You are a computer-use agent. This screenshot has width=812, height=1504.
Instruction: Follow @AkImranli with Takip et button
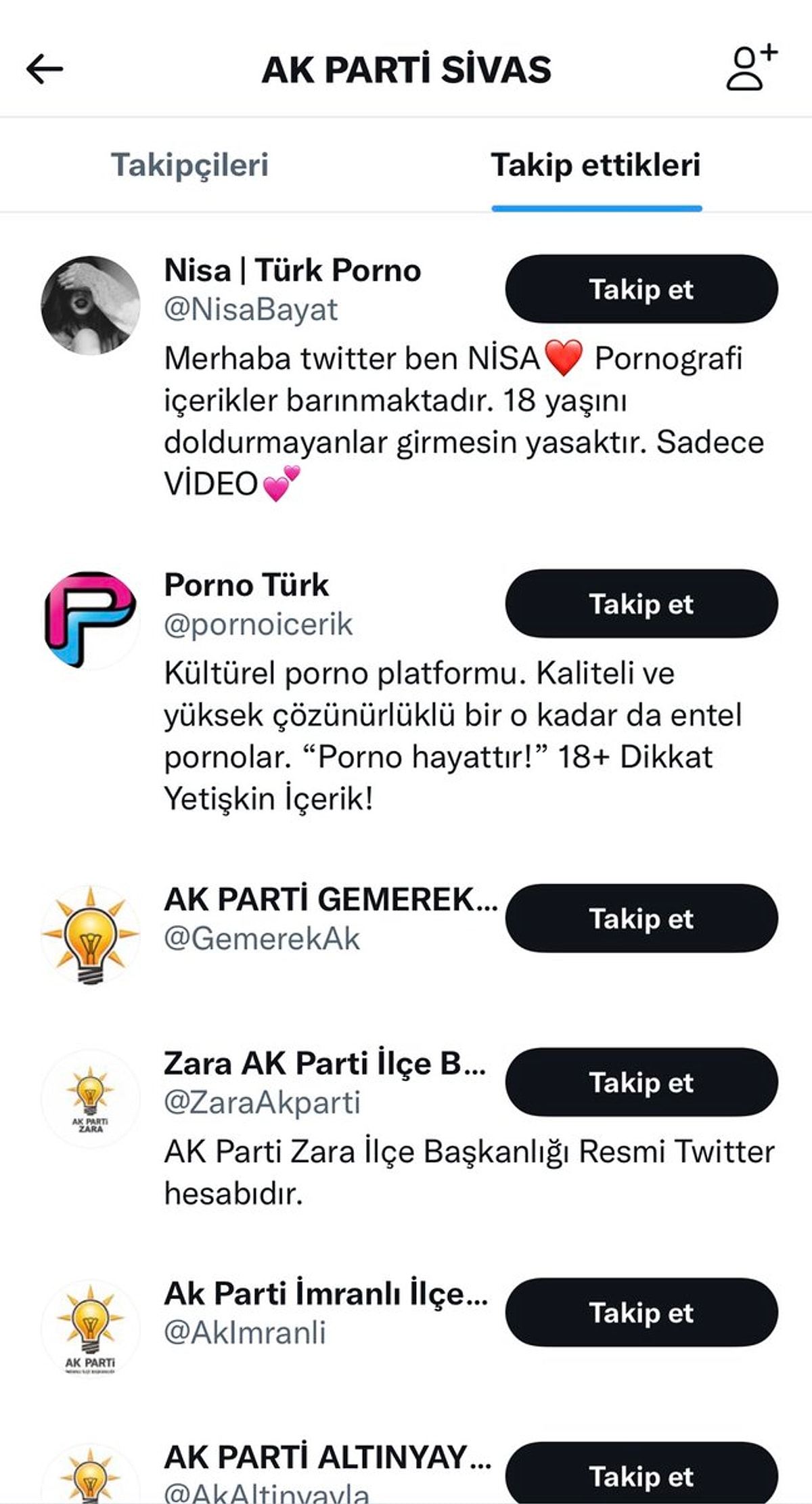pos(641,1312)
